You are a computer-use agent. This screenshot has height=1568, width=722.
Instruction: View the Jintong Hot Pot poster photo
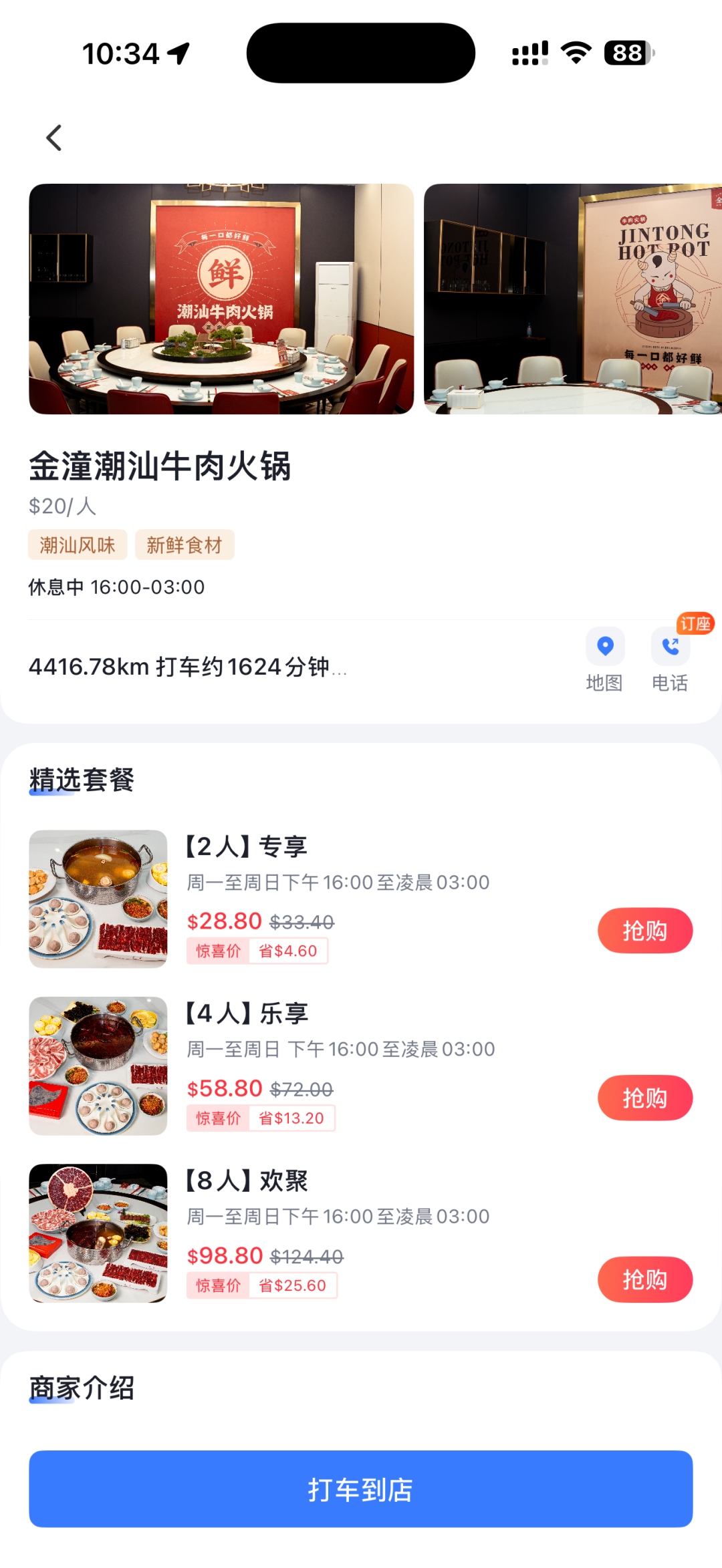572,299
